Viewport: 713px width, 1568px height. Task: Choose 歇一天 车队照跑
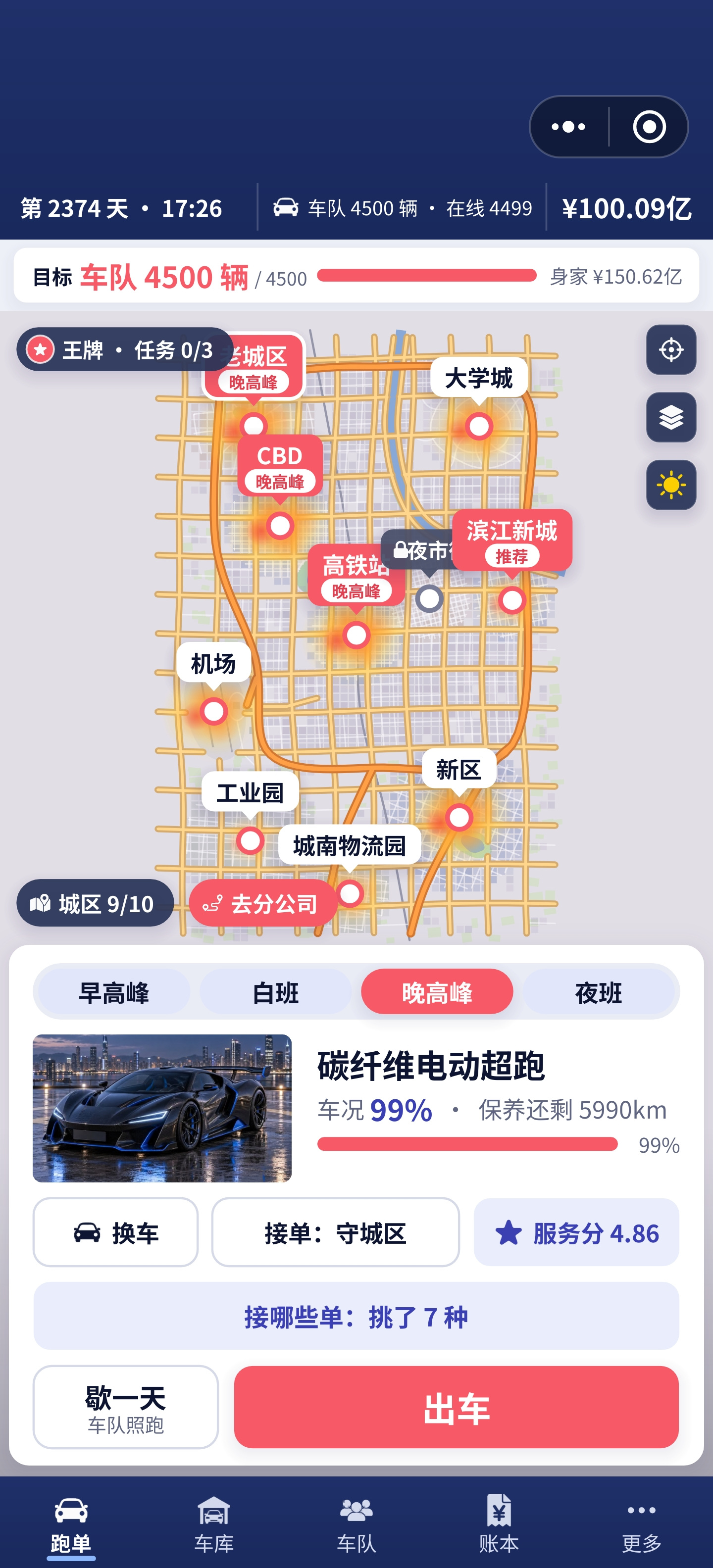coord(125,1407)
